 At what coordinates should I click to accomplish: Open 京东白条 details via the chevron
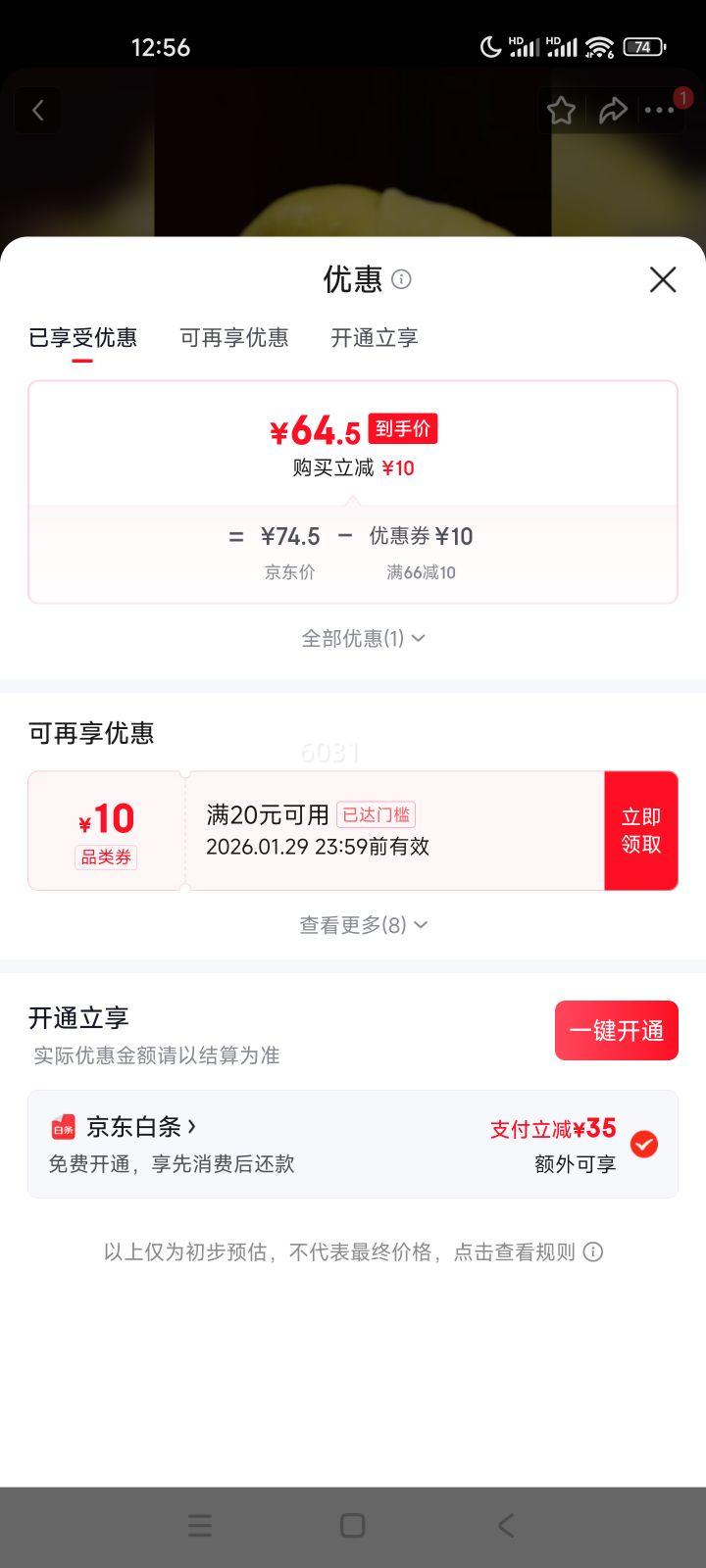[x=192, y=1128]
